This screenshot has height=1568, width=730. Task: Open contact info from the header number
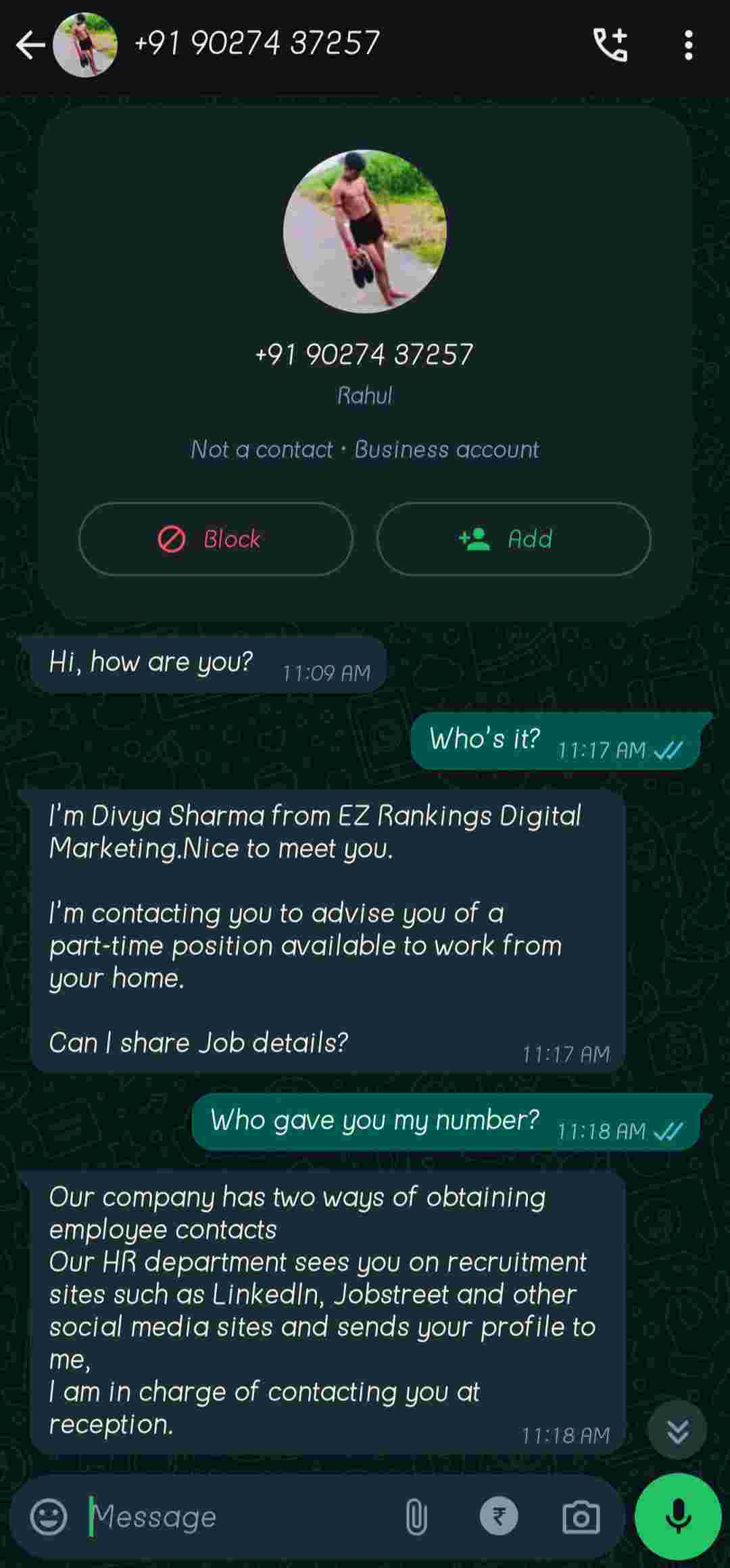257,44
